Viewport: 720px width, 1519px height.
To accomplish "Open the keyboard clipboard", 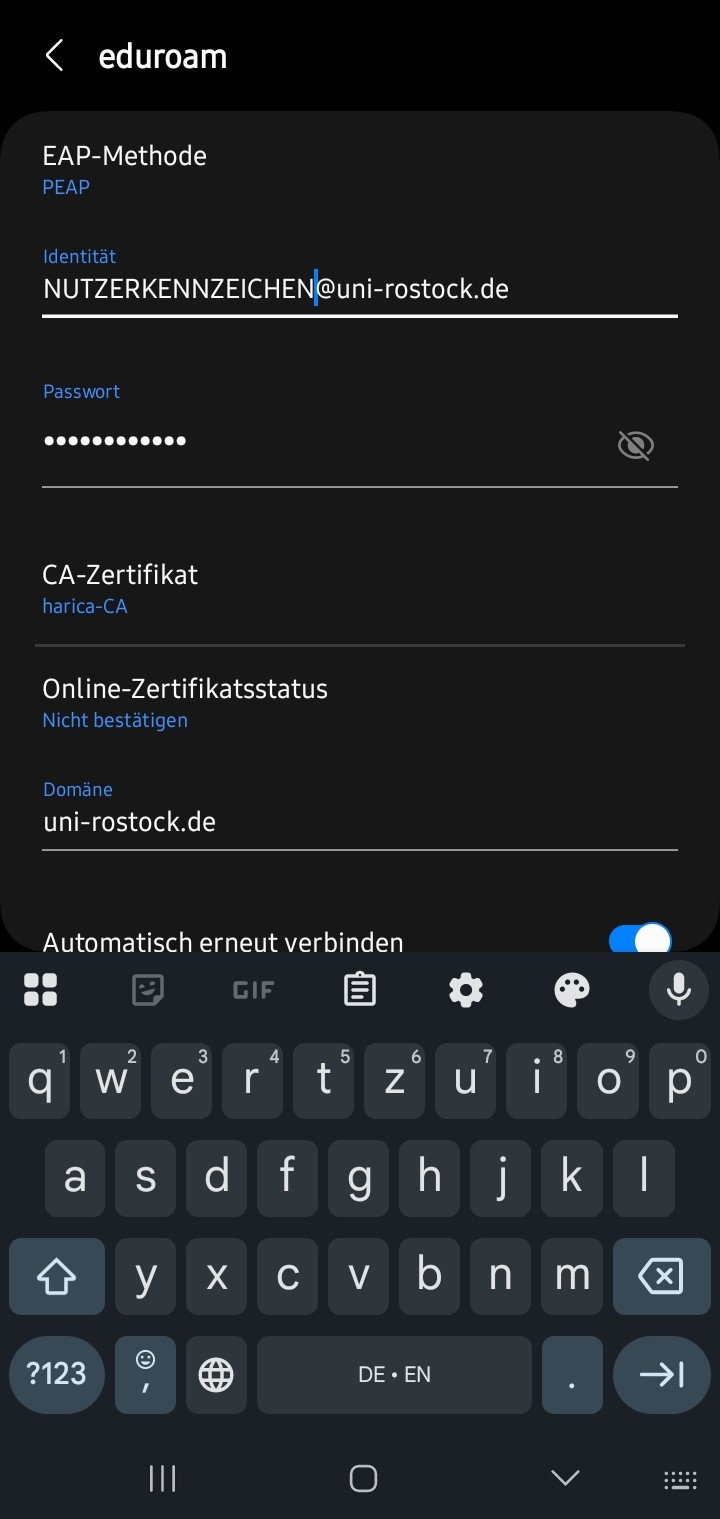I will pyautogui.click(x=360, y=990).
